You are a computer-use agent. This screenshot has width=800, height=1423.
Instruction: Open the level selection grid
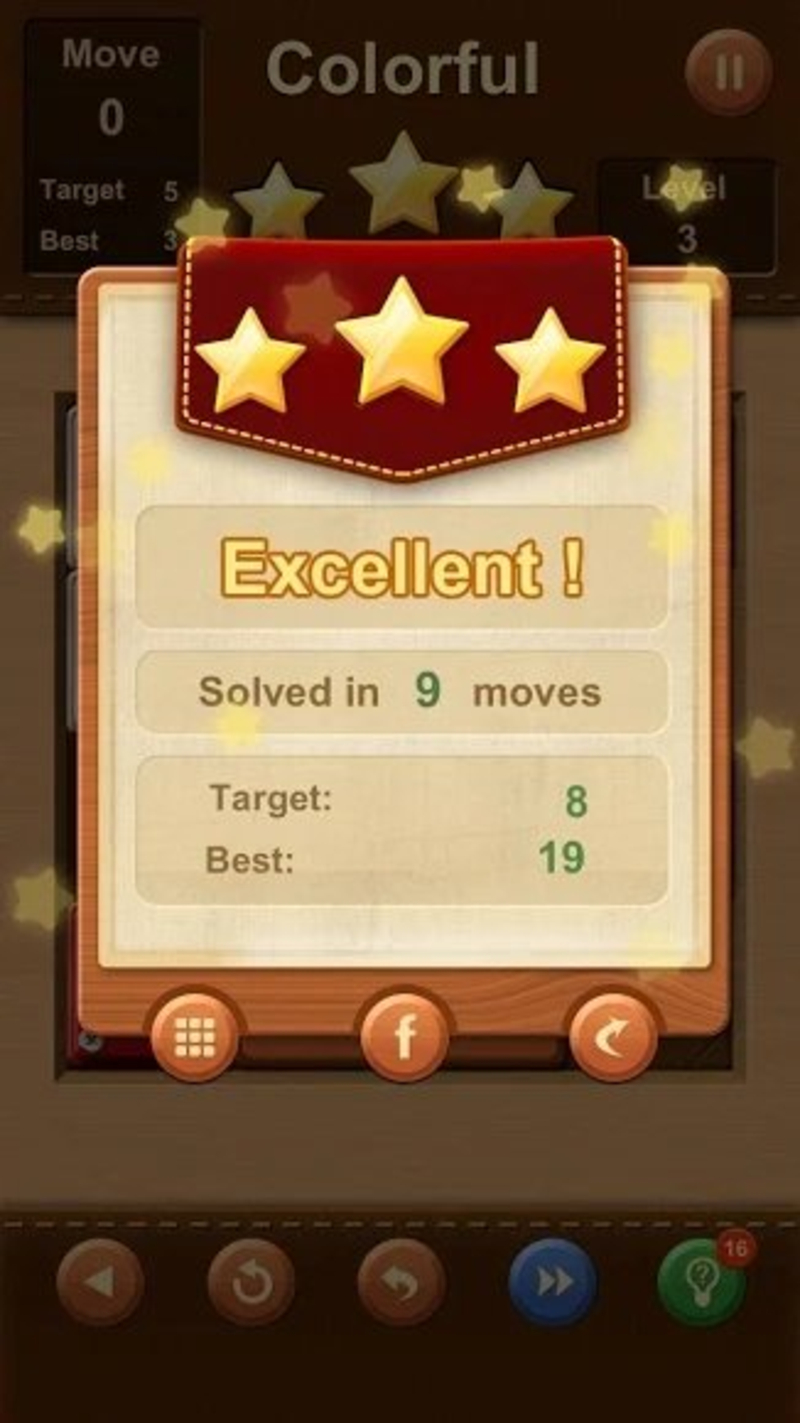pos(195,1038)
